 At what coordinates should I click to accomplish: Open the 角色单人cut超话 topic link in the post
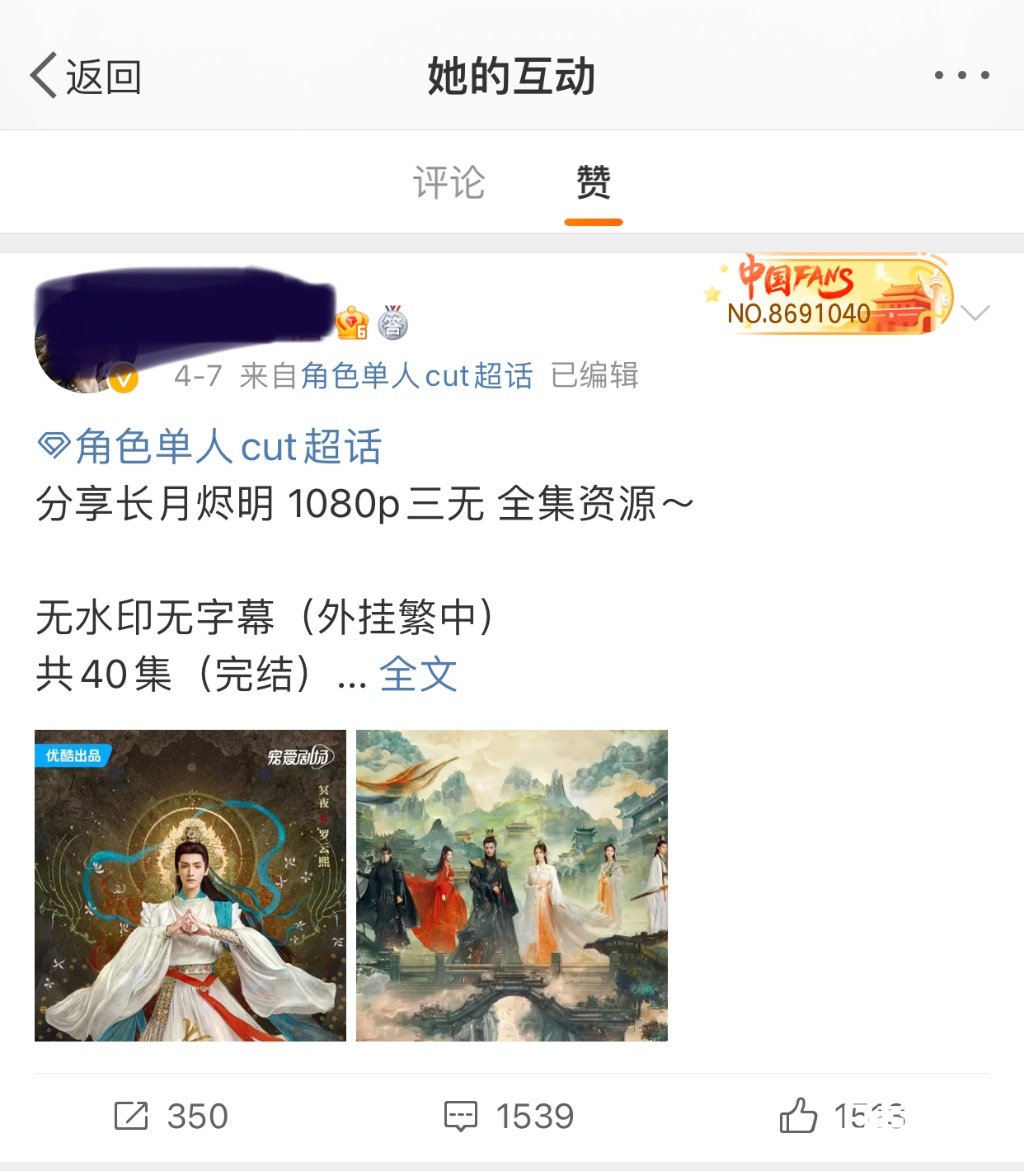[x=210, y=447]
